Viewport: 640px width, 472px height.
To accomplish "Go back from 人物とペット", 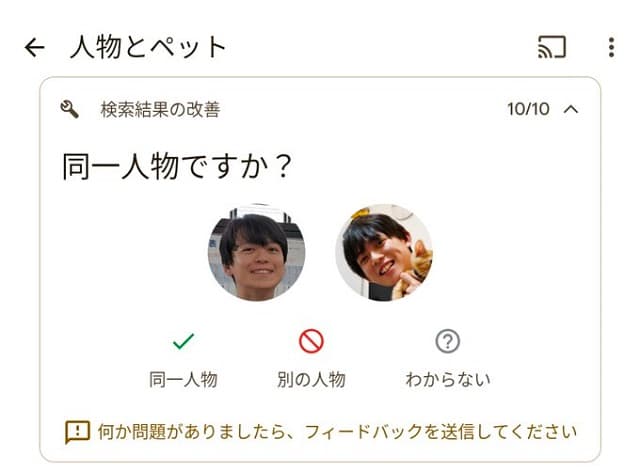I will coord(35,47).
